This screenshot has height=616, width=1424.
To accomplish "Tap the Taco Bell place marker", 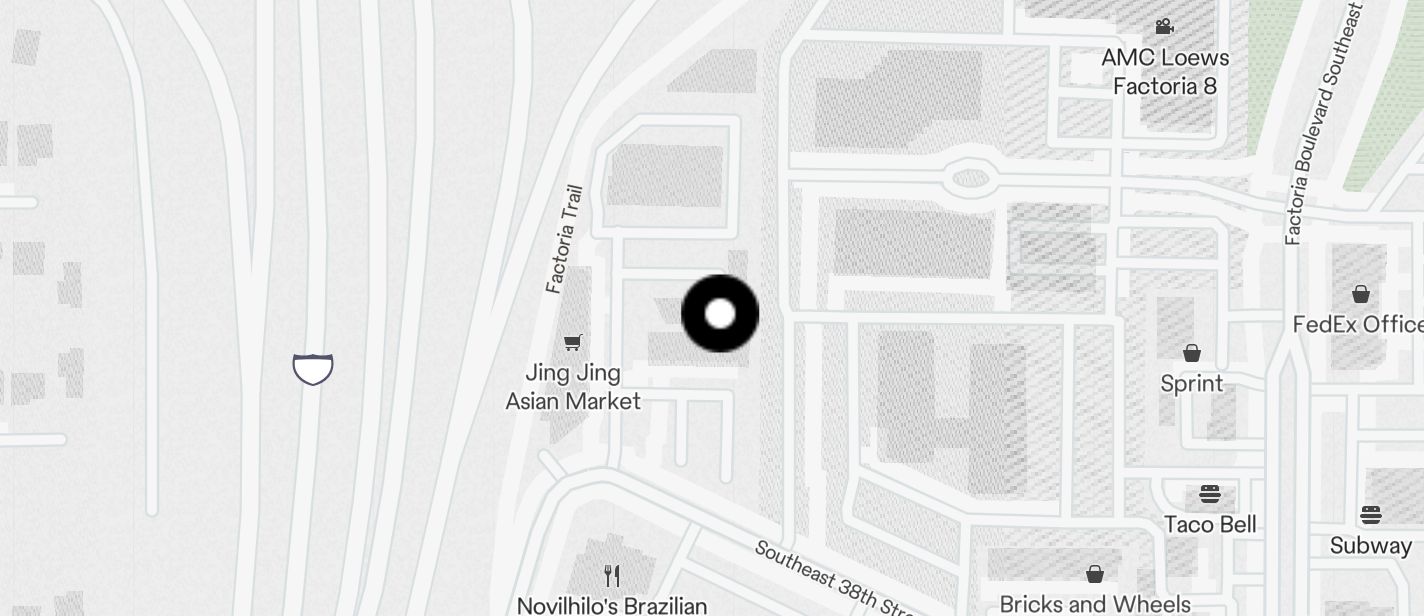I will pos(1210,494).
